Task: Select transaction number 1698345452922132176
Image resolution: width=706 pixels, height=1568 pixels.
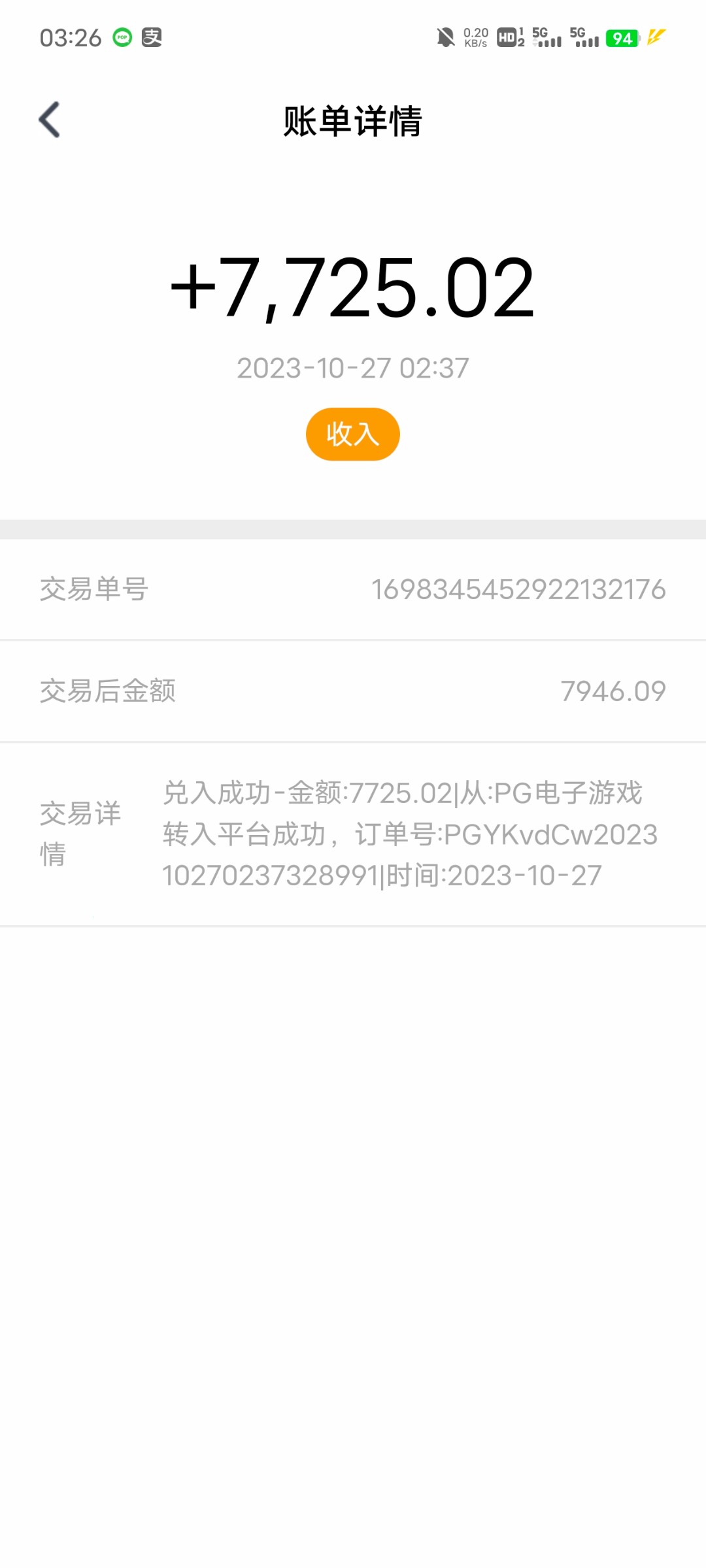Action: click(x=517, y=588)
